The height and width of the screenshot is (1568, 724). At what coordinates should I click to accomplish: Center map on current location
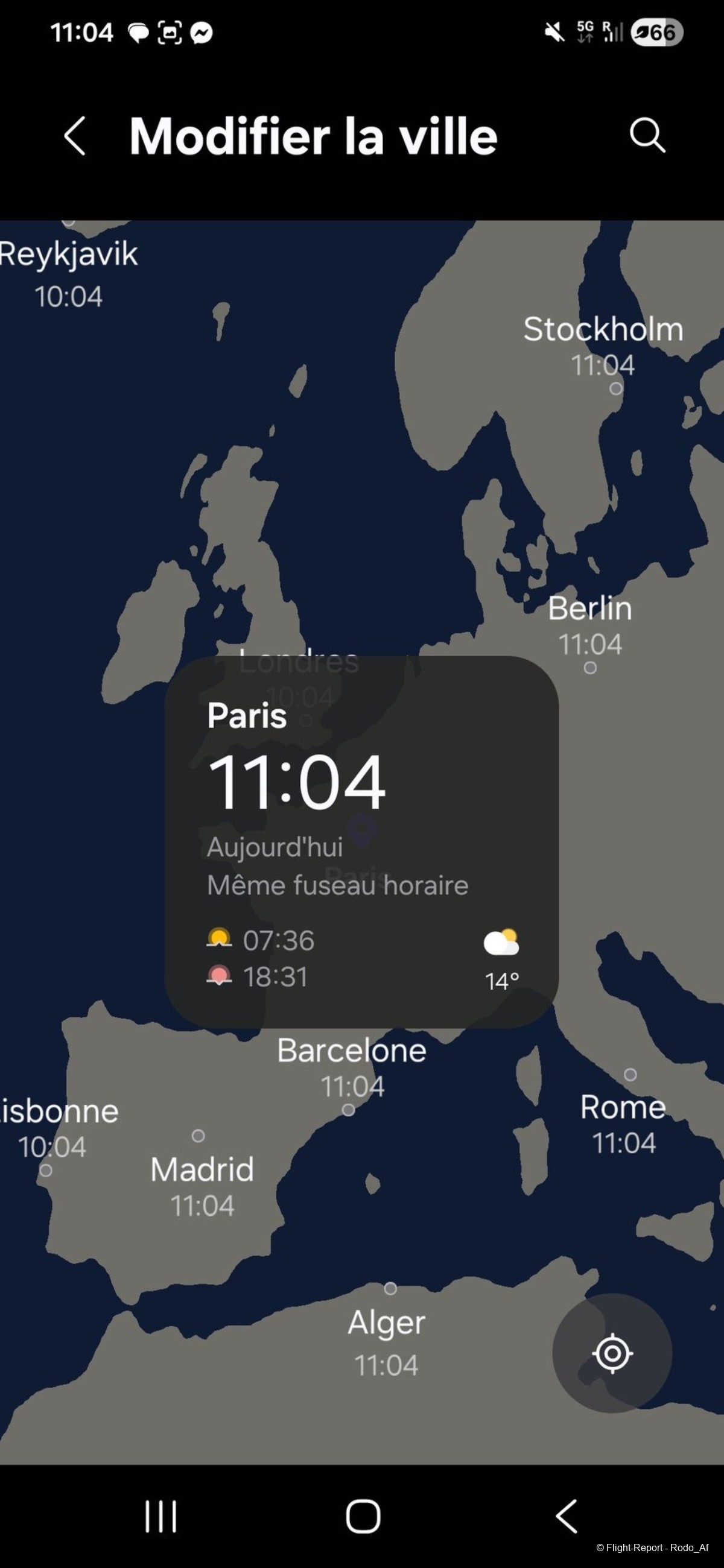pyautogui.click(x=612, y=1353)
